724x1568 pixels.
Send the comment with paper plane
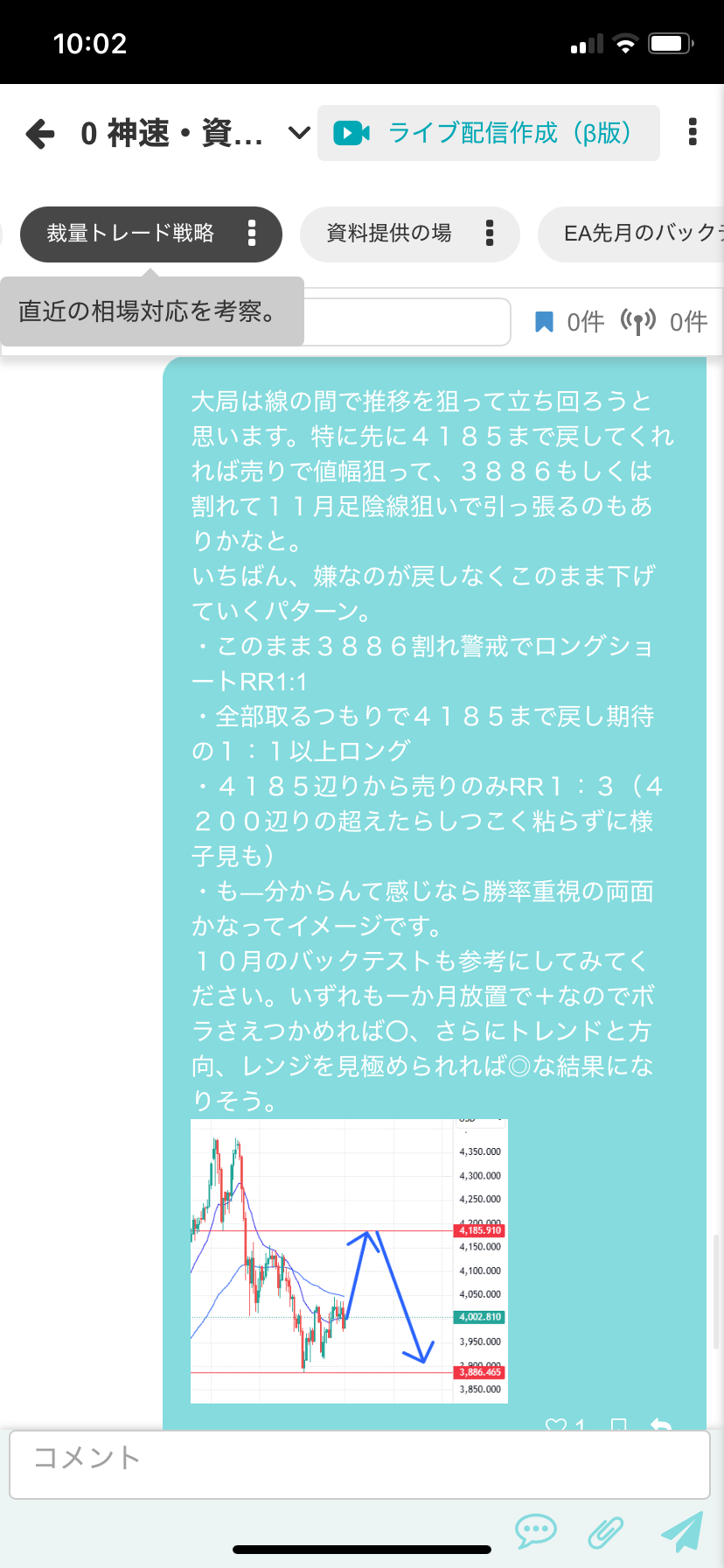681,1530
